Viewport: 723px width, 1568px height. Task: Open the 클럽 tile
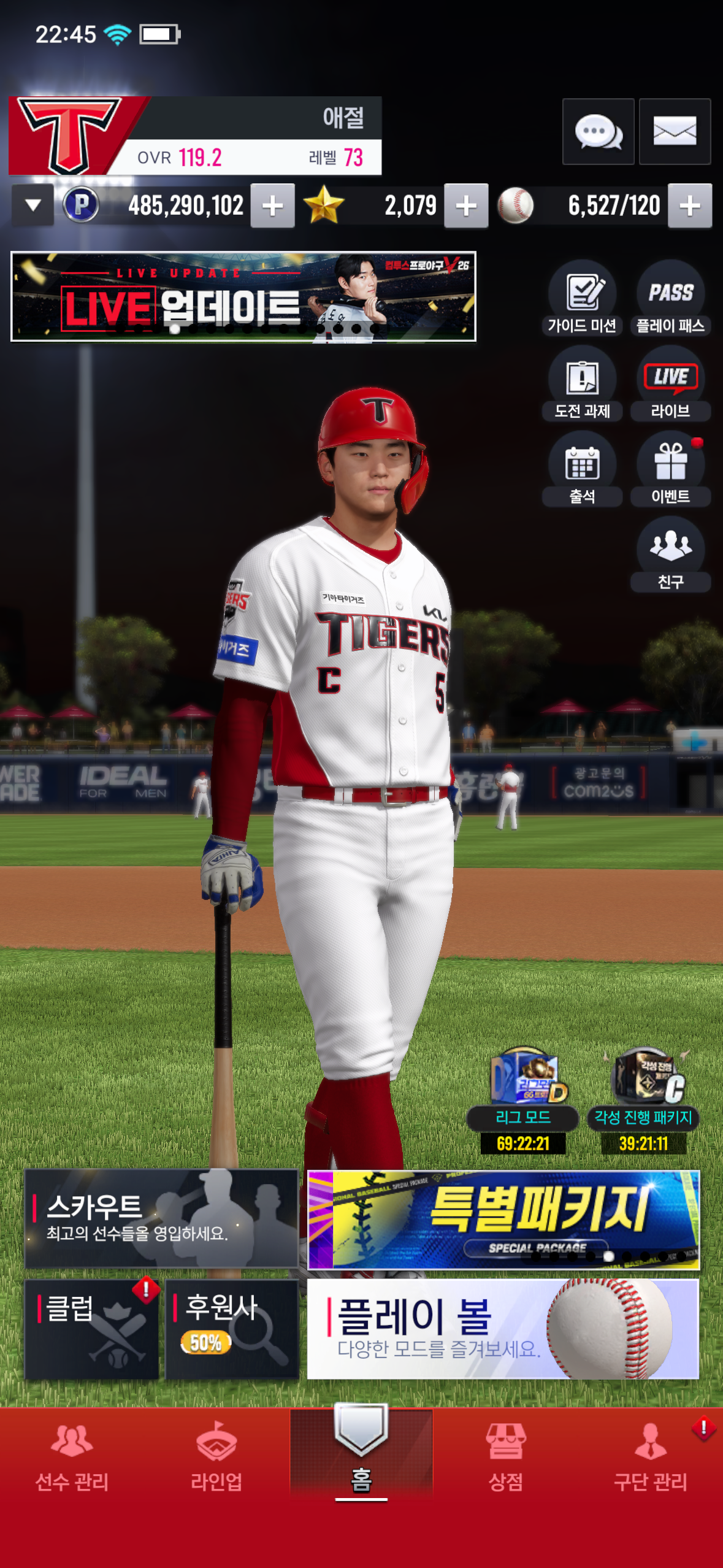(x=92, y=1329)
